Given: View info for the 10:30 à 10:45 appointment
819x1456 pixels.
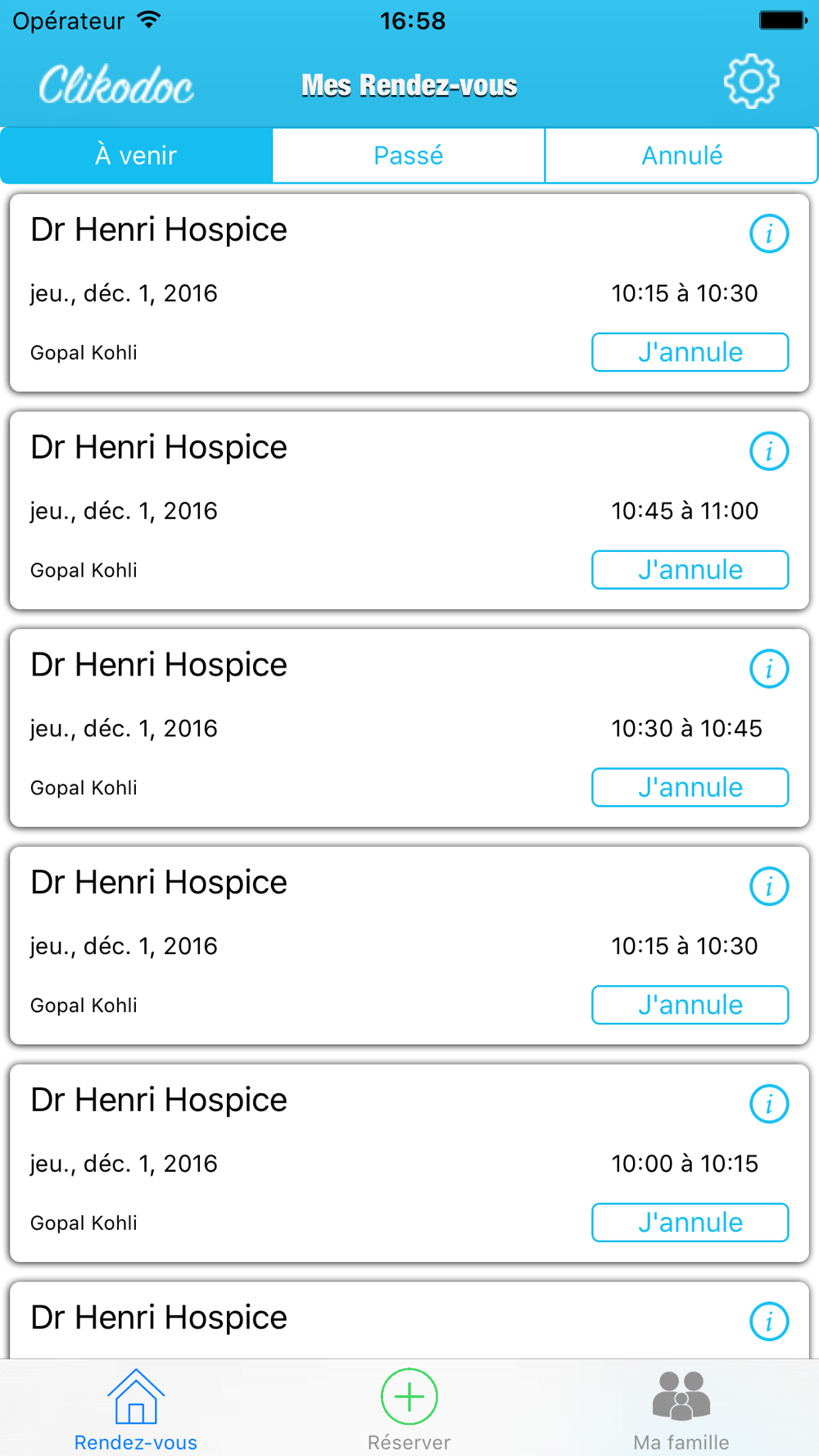Looking at the screenshot, I should click(768, 669).
